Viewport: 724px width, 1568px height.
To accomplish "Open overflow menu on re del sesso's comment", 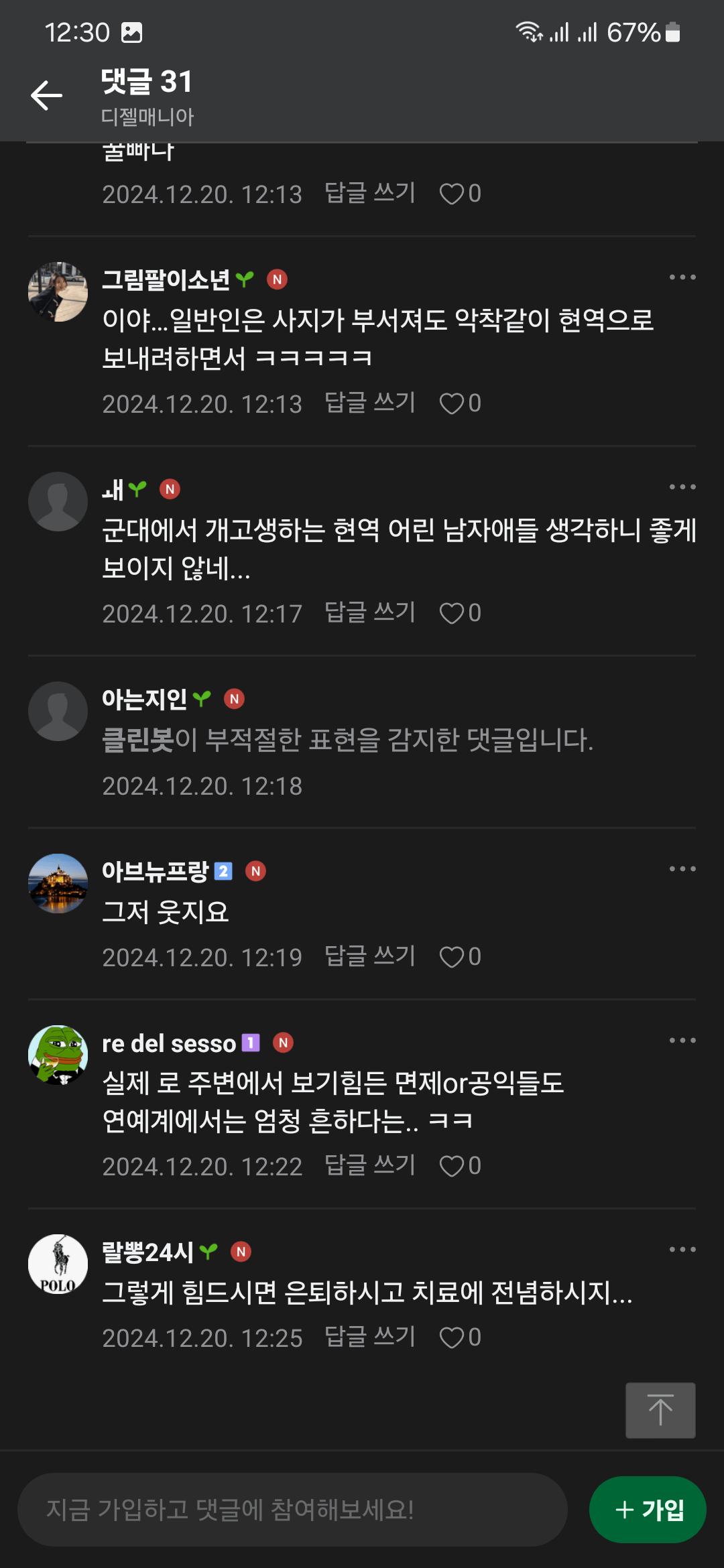I will click(682, 1041).
